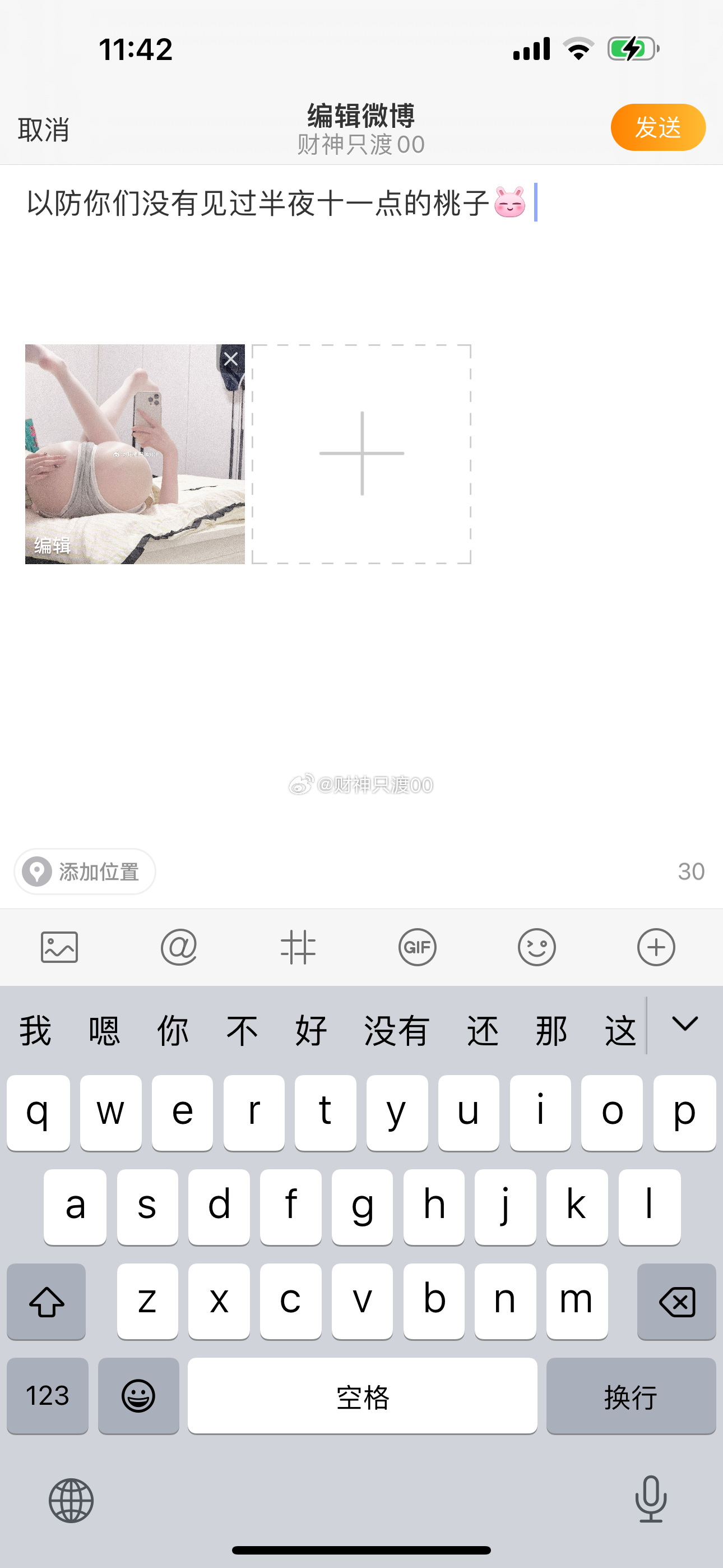Viewport: 723px width, 1568px height.
Task: Open the GIF picker
Action: pyautogui.click(x=418, y=947)
